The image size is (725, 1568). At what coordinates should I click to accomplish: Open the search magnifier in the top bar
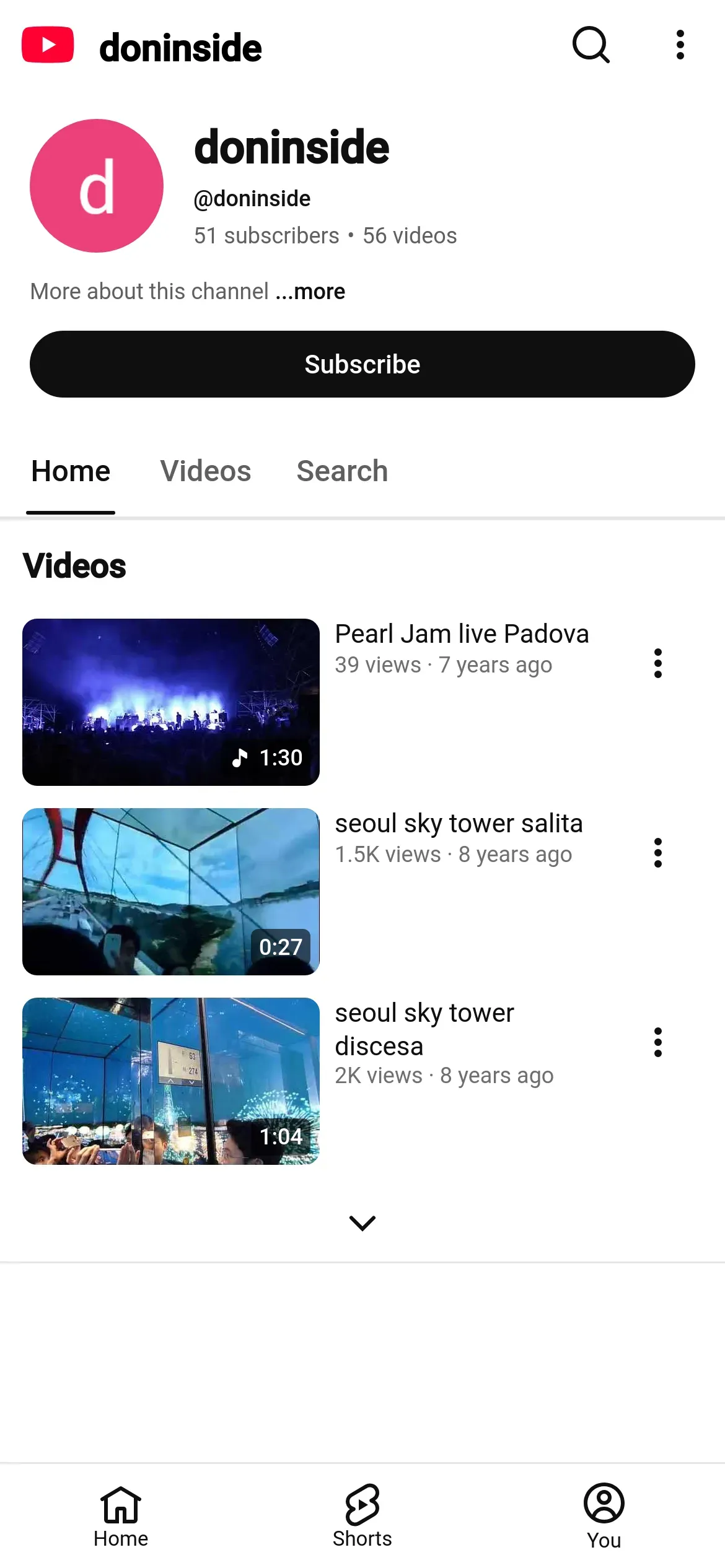tap(591, 45)
